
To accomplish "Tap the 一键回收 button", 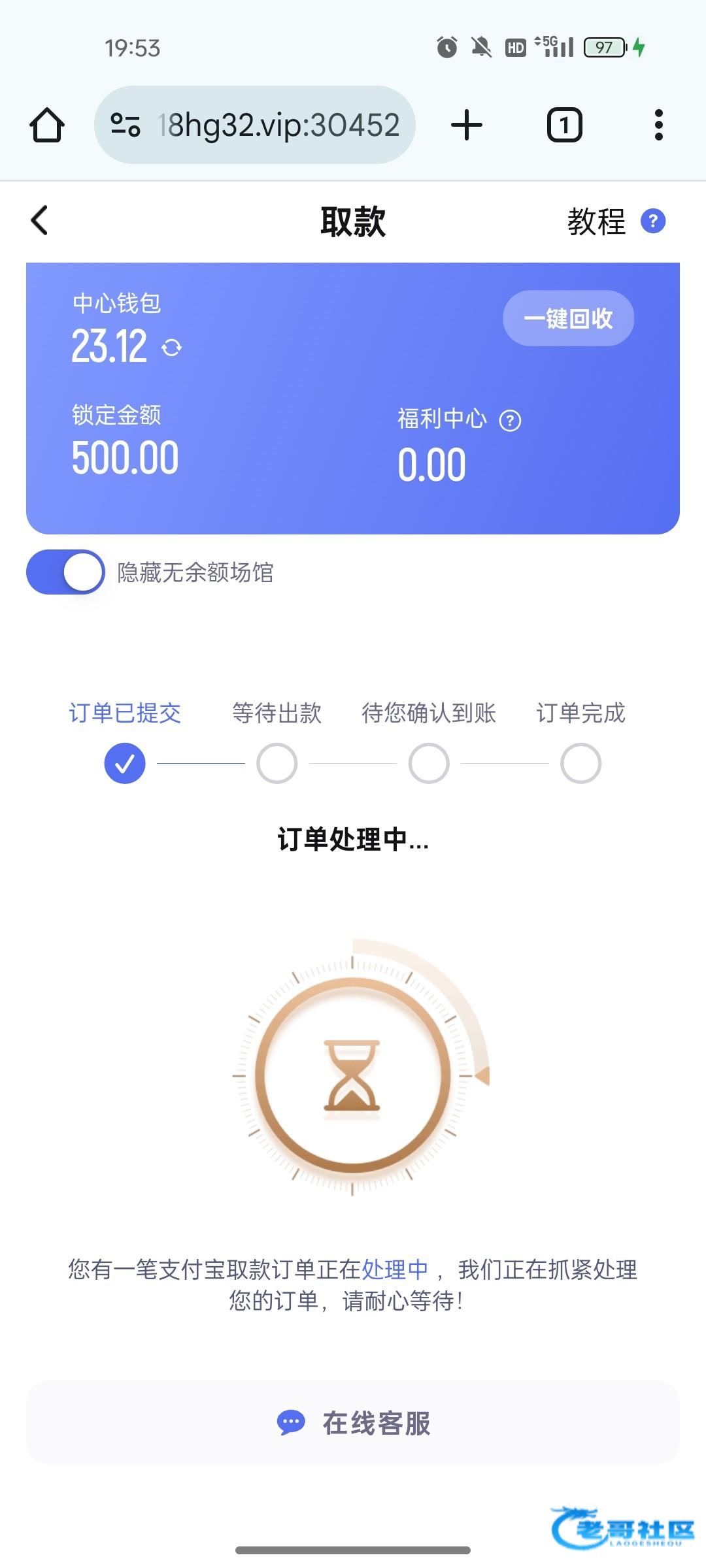I will click(x=567, y=318).
